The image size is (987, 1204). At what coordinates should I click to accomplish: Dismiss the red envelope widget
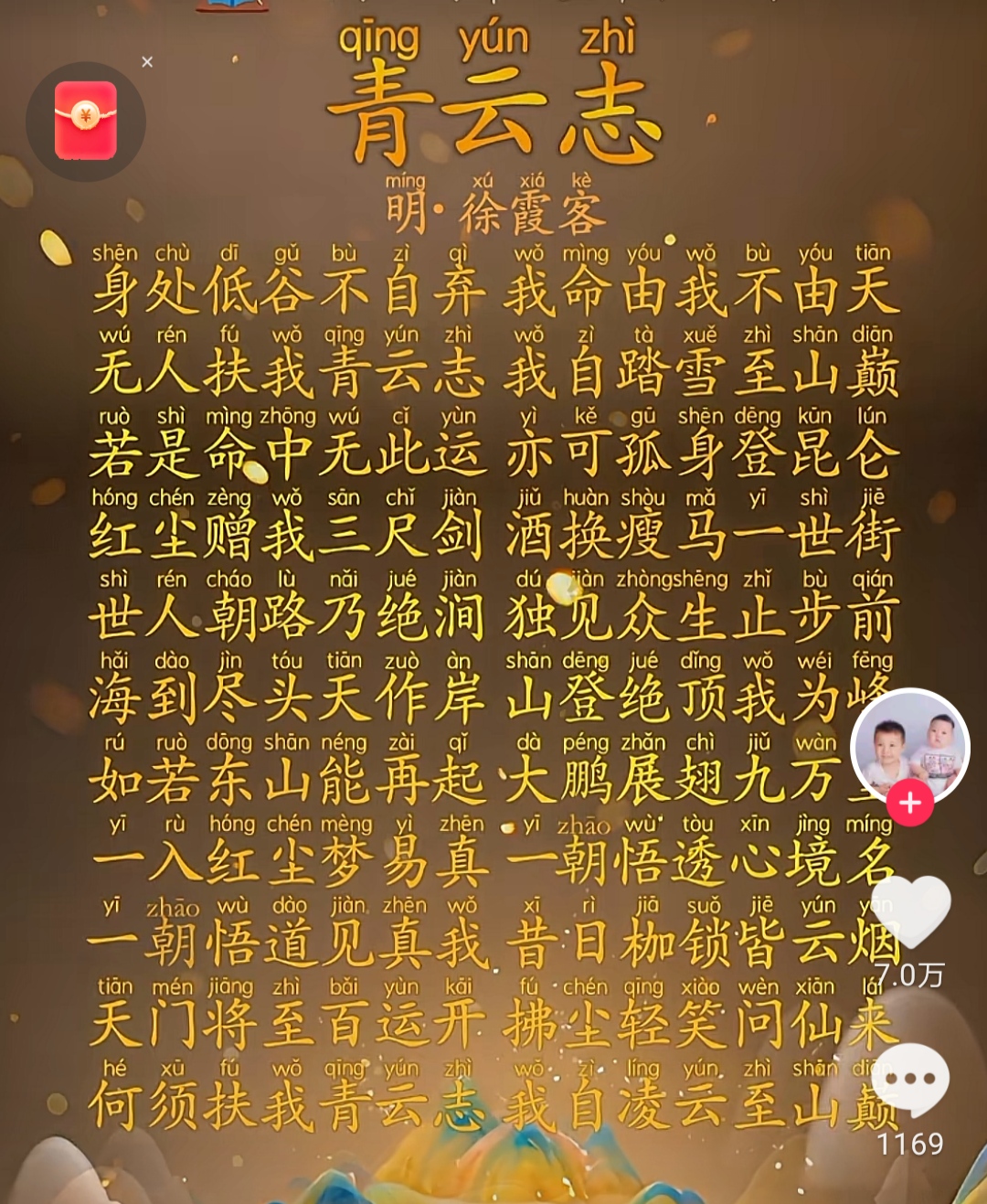[147, 62]
